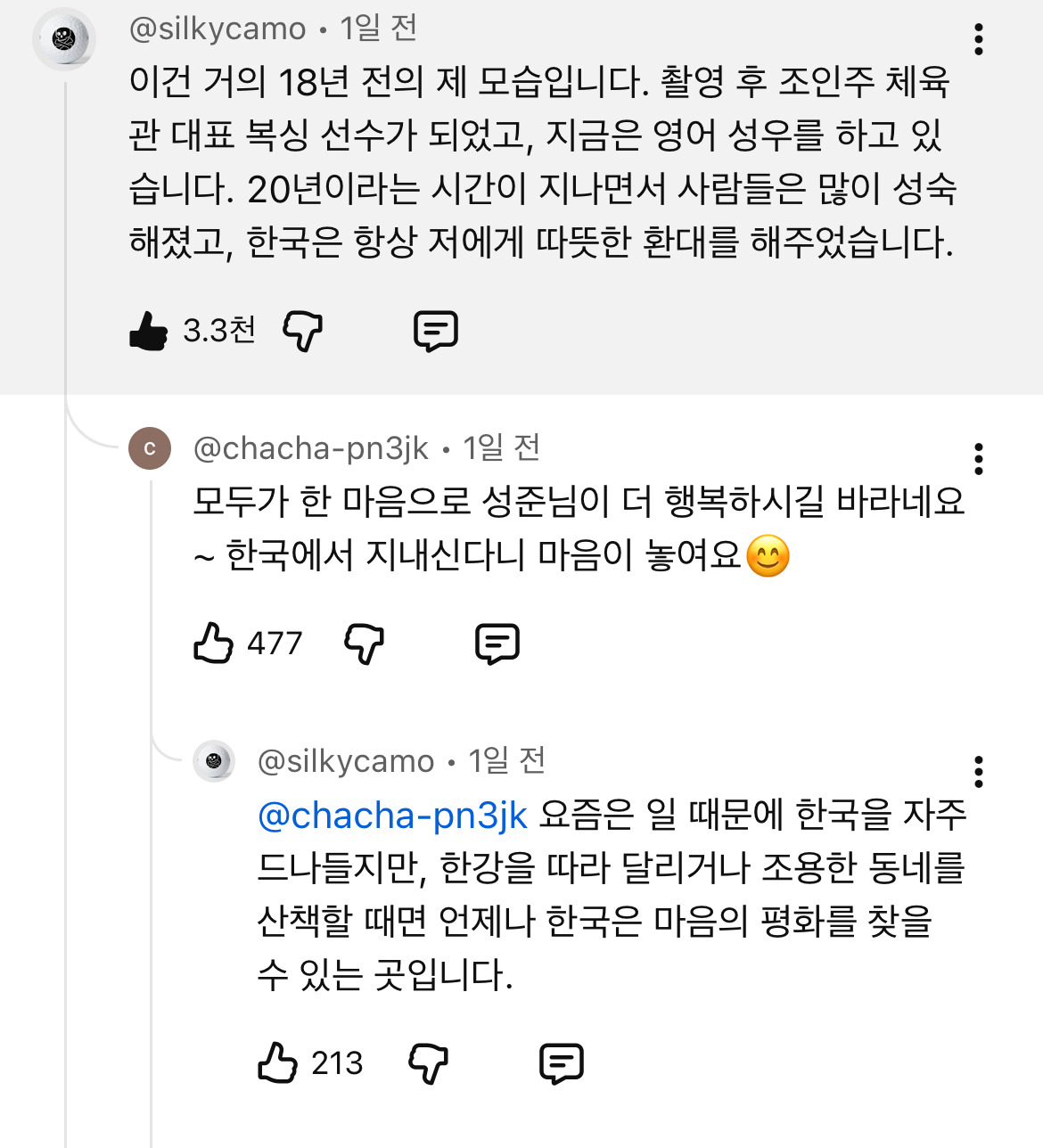Toggle like showing 3.3천 count
The height and width of the screenshot is (1148, 1043).
tap(149, 330)
